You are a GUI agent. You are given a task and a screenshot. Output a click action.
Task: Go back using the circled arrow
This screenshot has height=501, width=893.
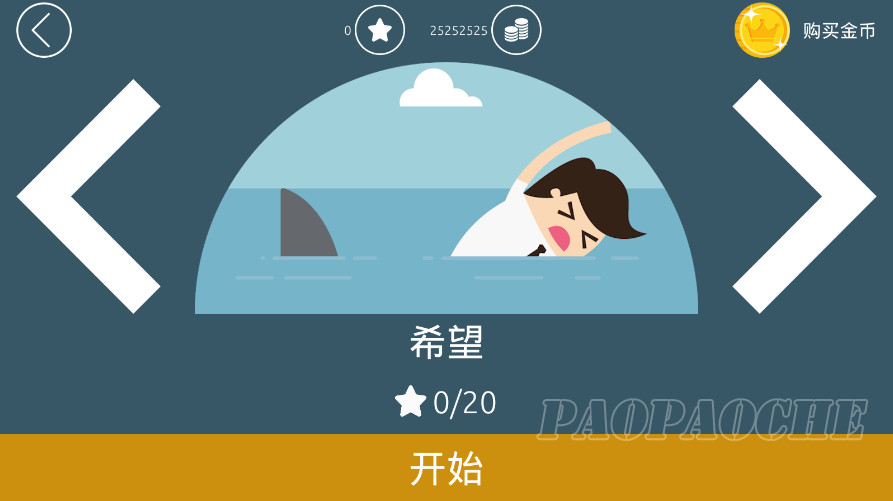click(44, 30)
